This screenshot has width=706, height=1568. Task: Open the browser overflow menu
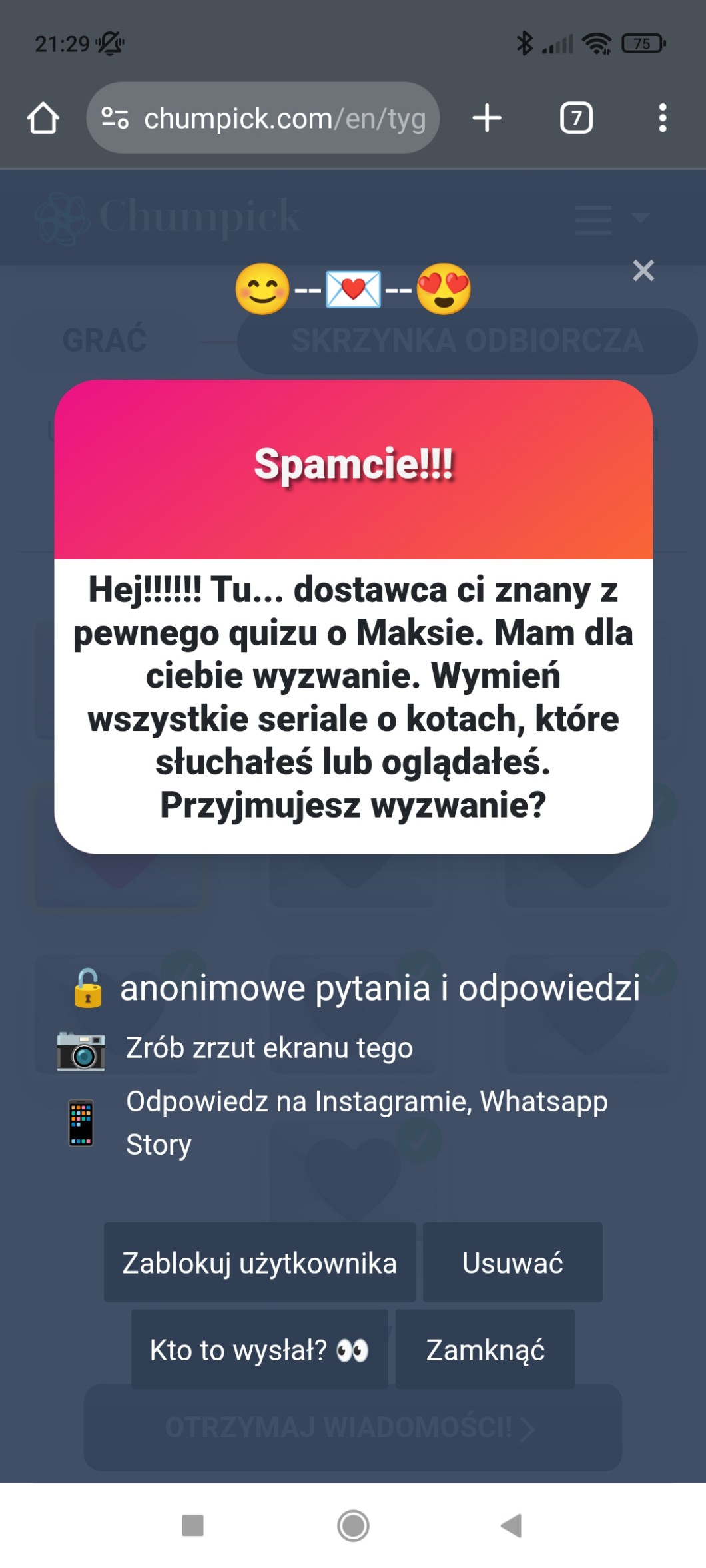(x=662, y=119)
